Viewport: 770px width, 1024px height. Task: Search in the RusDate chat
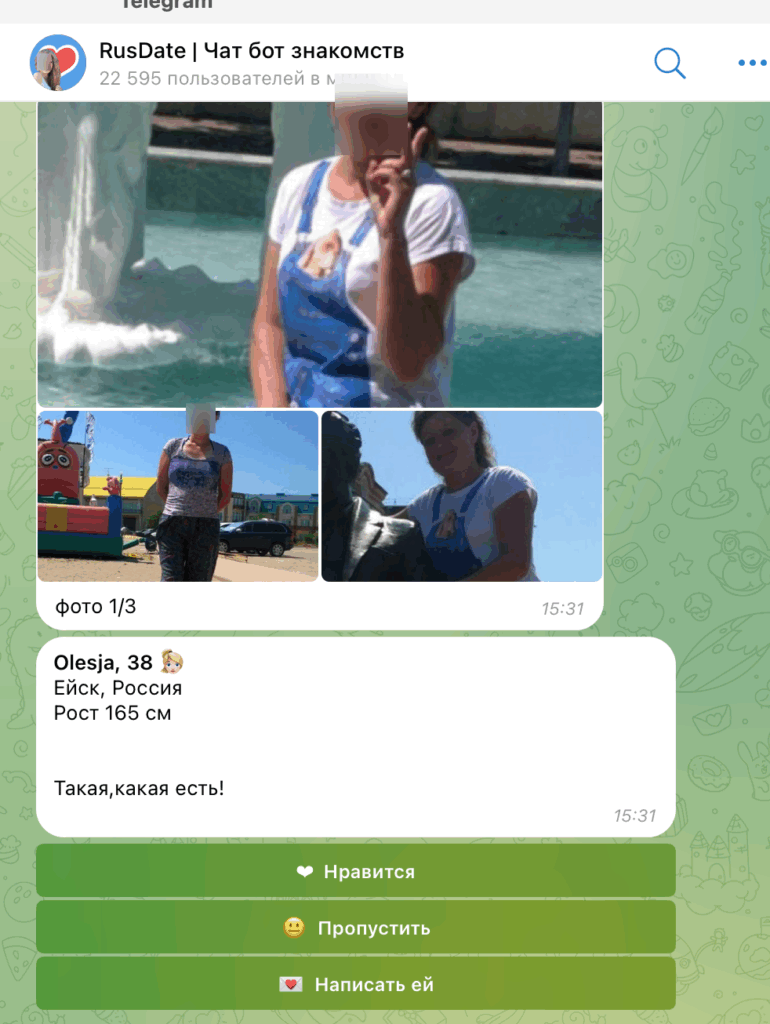[669, 63]
